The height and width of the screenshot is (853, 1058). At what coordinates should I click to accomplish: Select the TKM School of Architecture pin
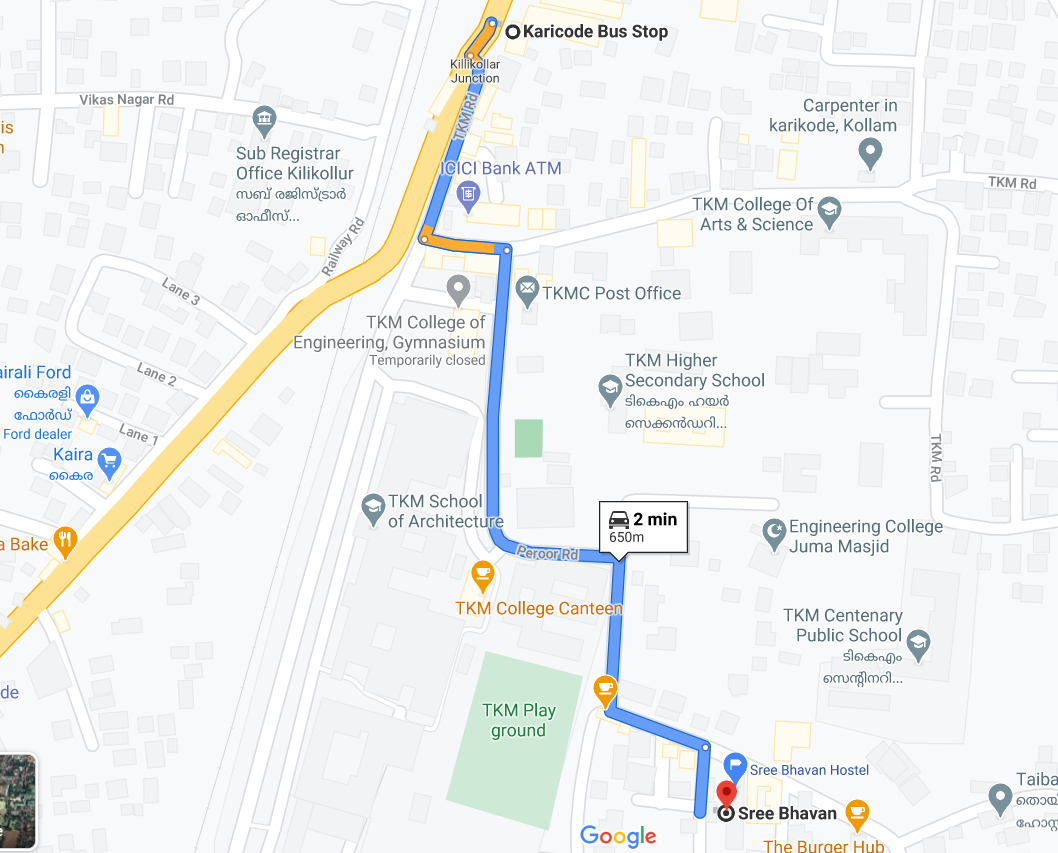pyautogui.click(x=373, y=508)
